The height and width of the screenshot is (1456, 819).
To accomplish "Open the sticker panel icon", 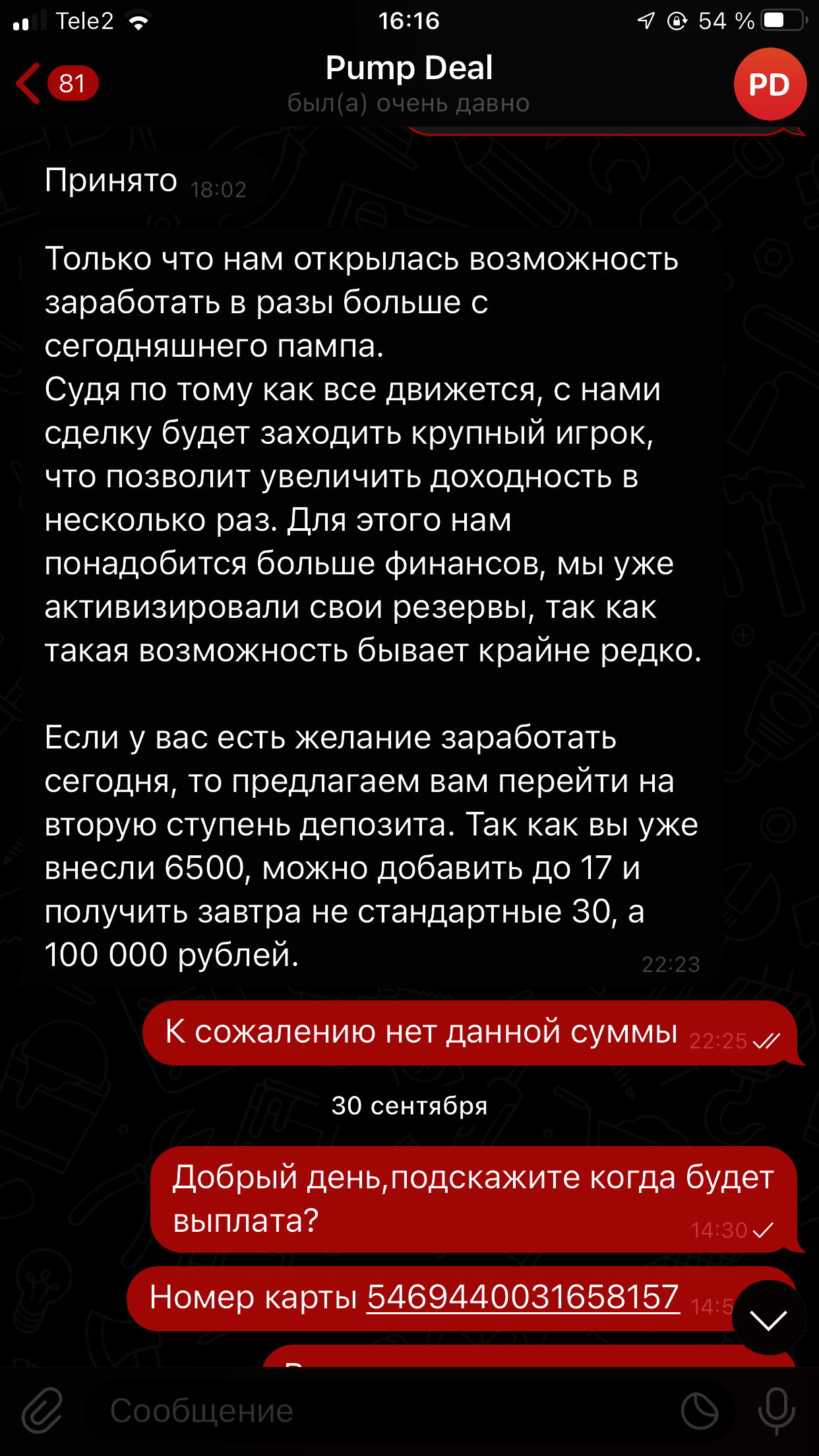I will pyautogui.click(x=700, y=1411).
